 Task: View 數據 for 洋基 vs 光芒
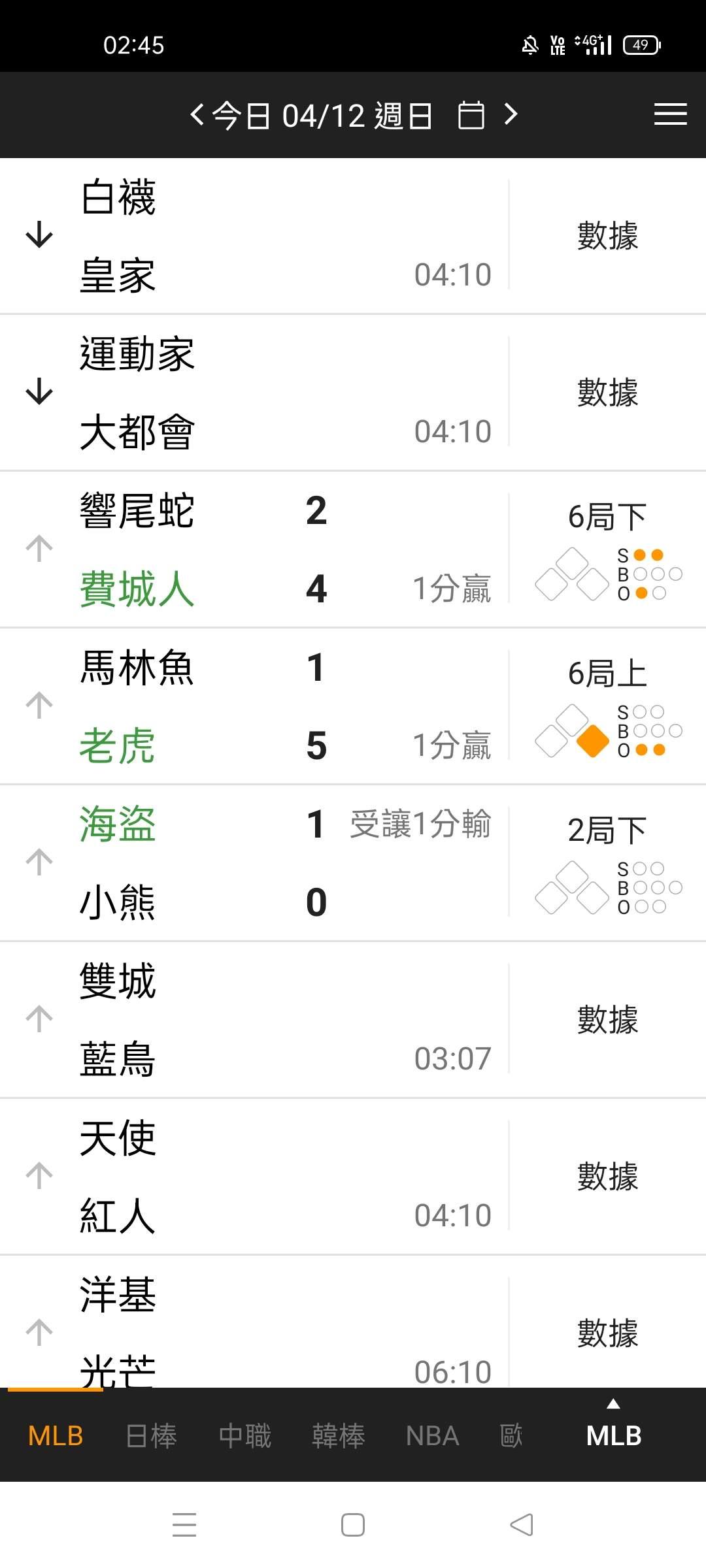click(x=607, y=1333)
